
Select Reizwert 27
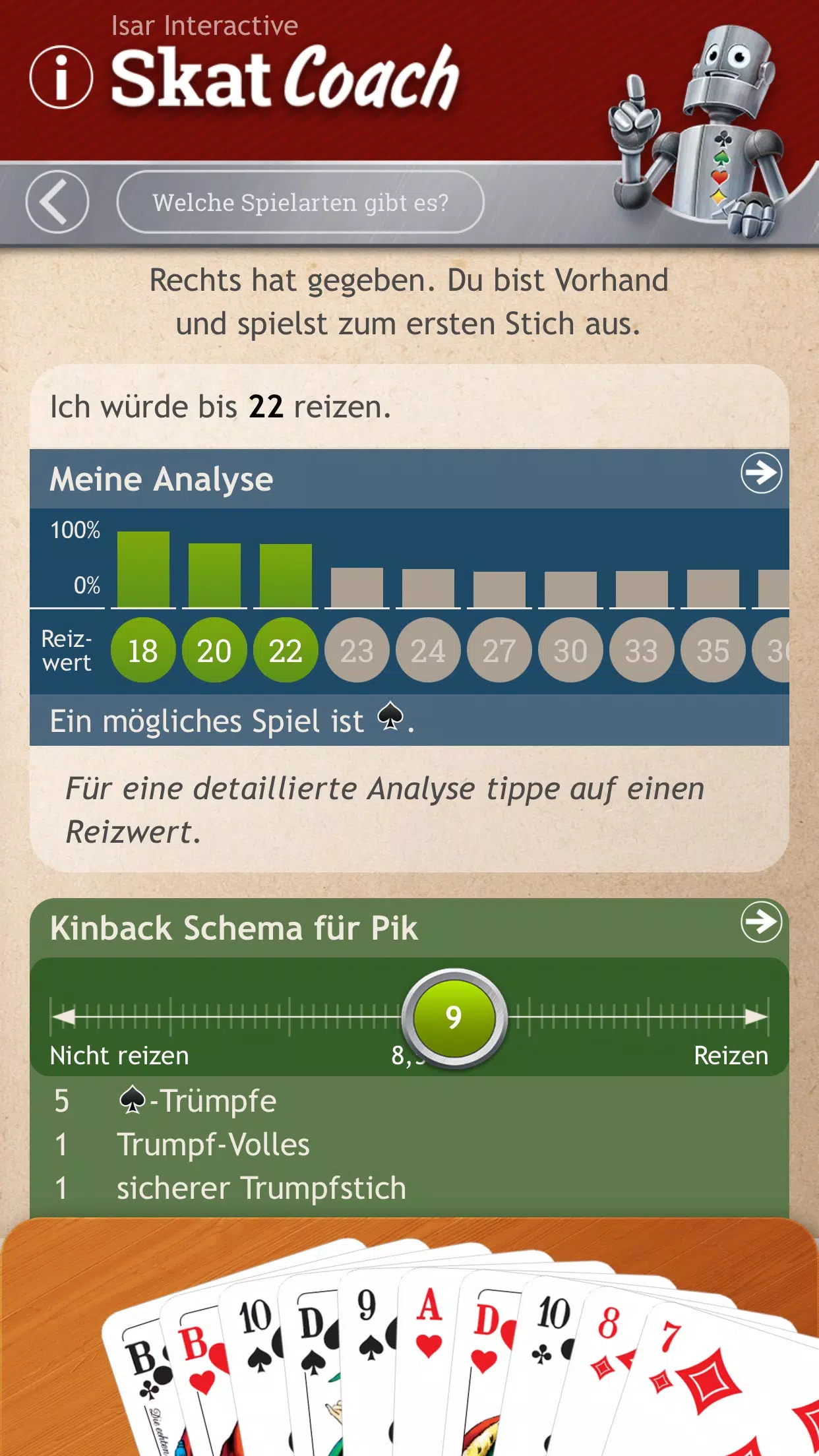(499, 650)
